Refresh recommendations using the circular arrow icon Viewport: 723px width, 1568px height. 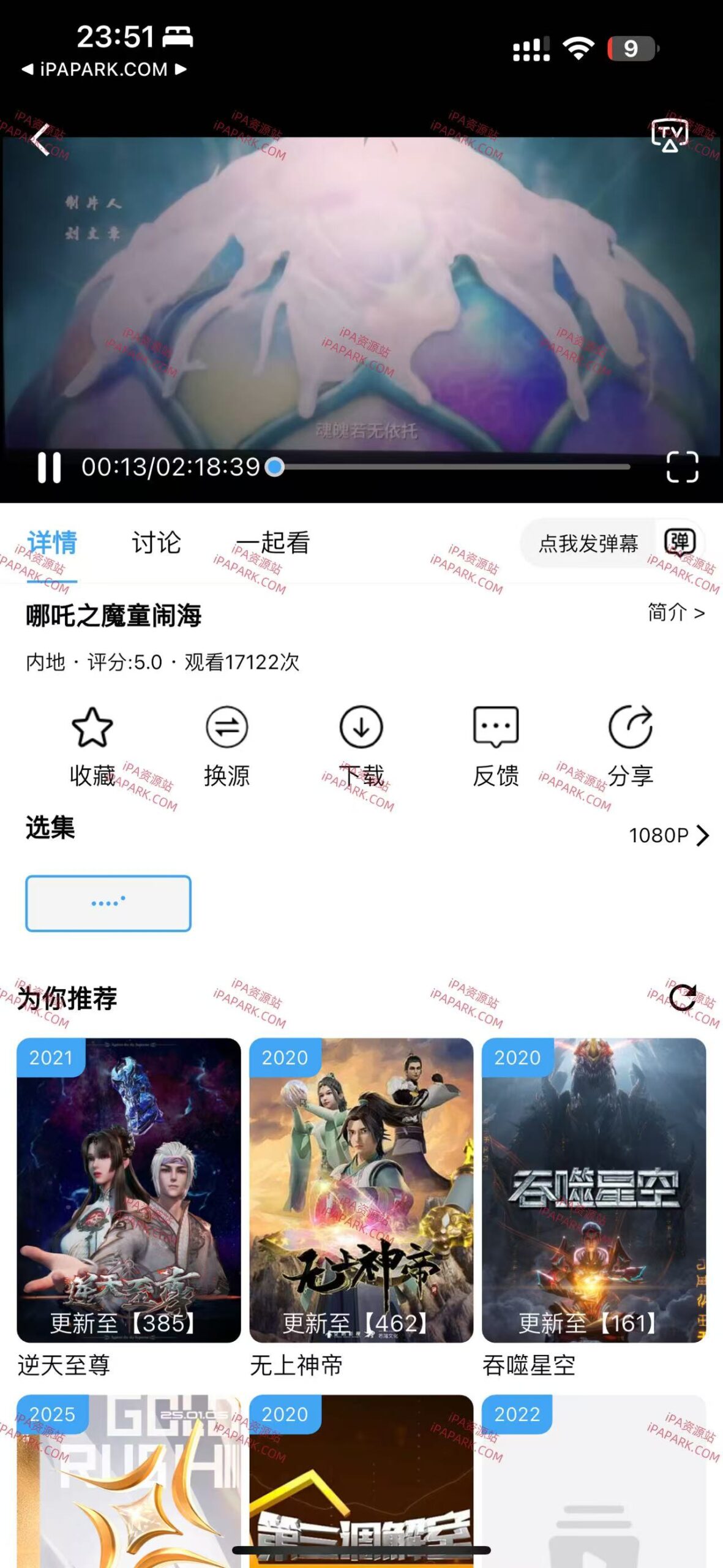tap(684, 996)
